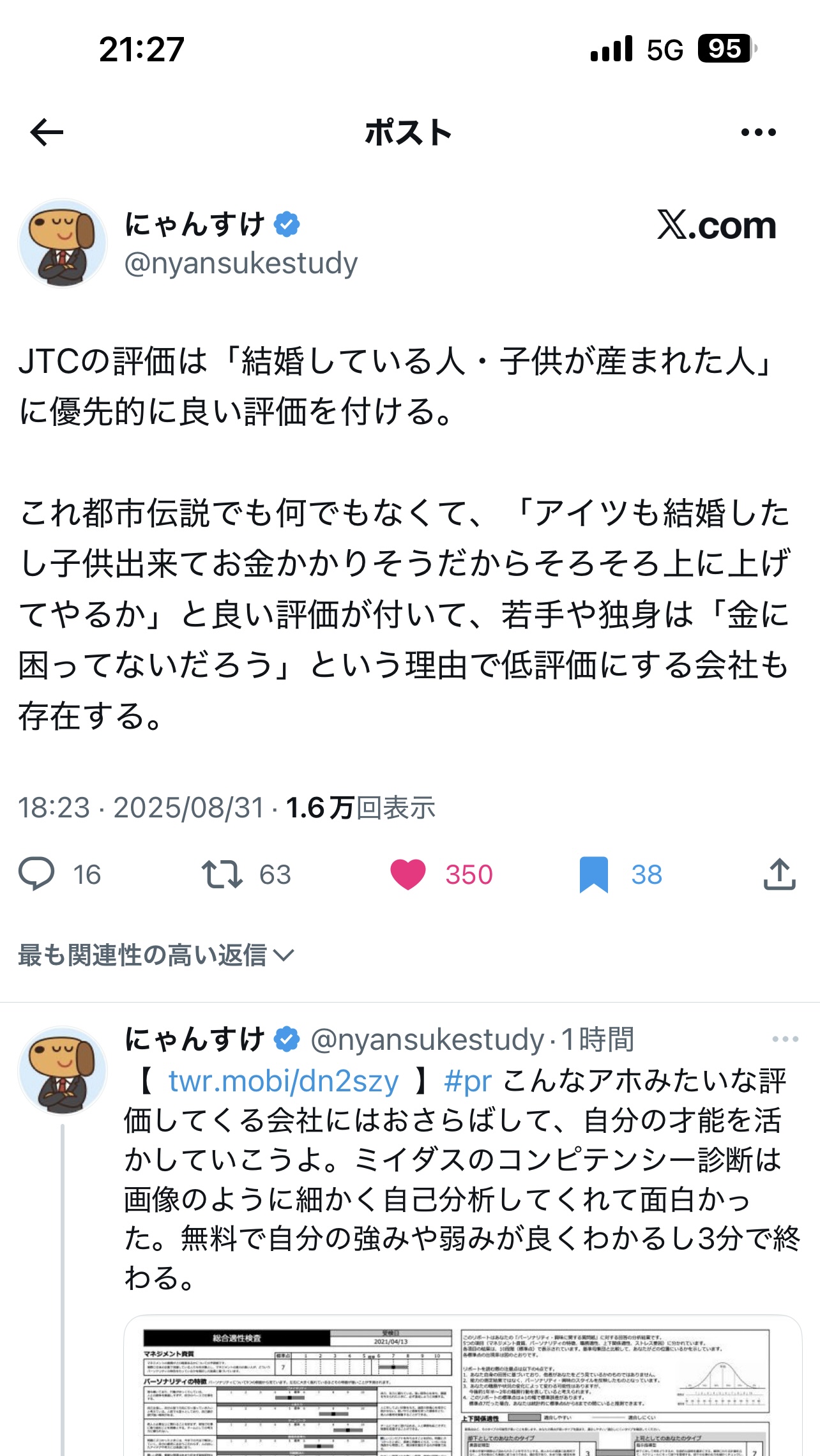Reply to the JTC evaluation post
Screen dimensions: 820x1456
pyautogui.click(x=37, y=874)
